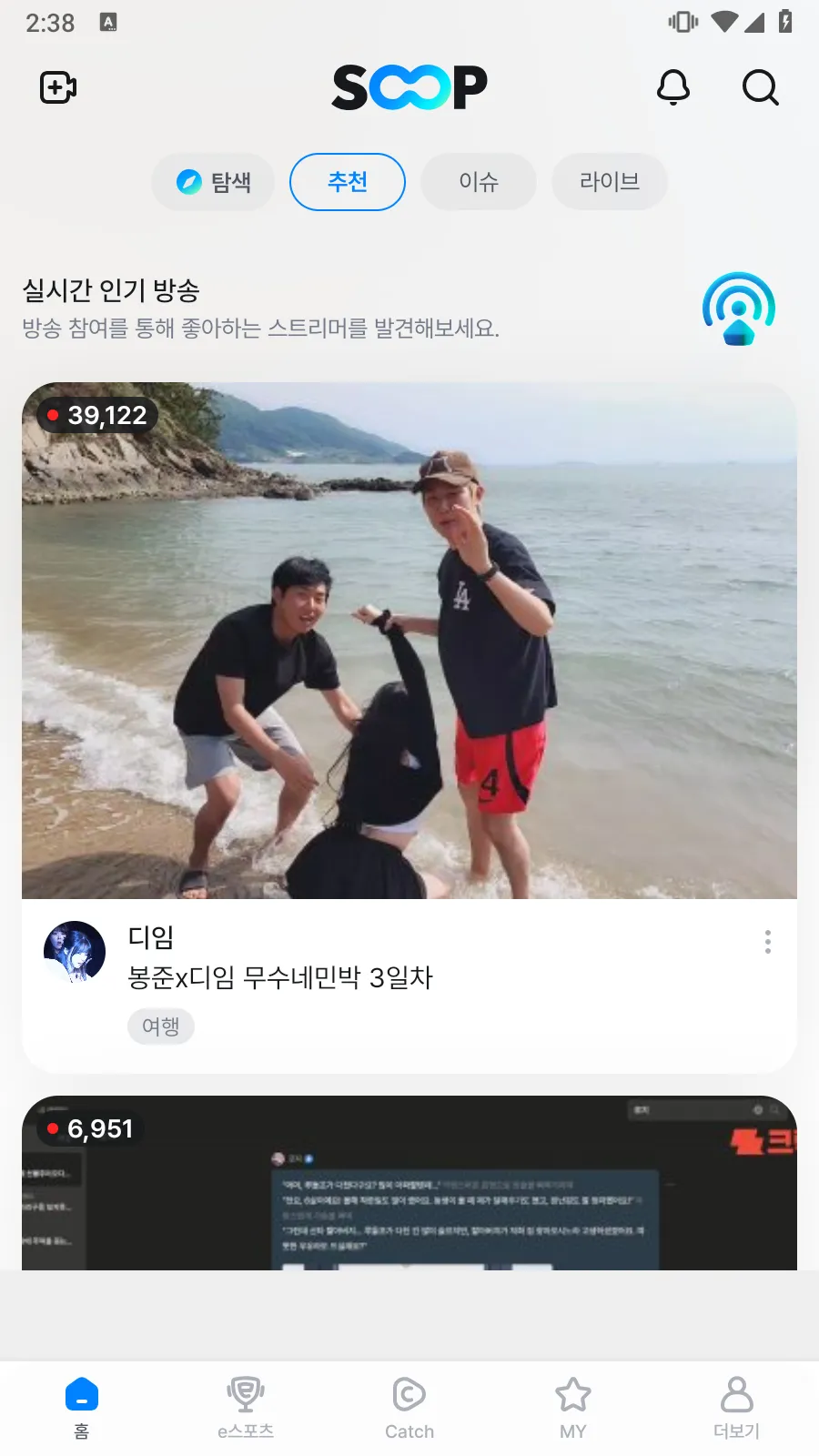Open the three-dot menu on 디임's stream
This screenshot has width=819, height=1456.
click(767, 942)
